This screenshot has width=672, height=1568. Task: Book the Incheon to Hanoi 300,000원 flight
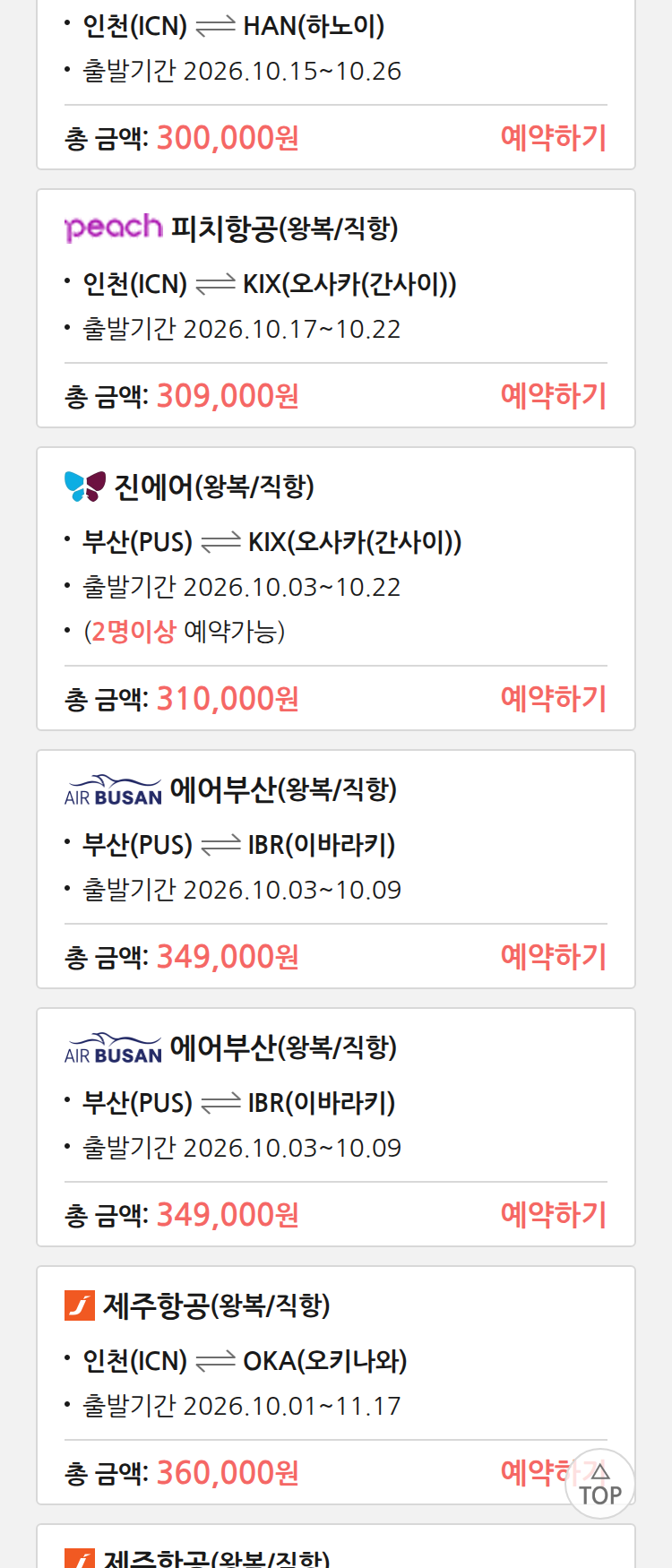(x=554, y=138)
